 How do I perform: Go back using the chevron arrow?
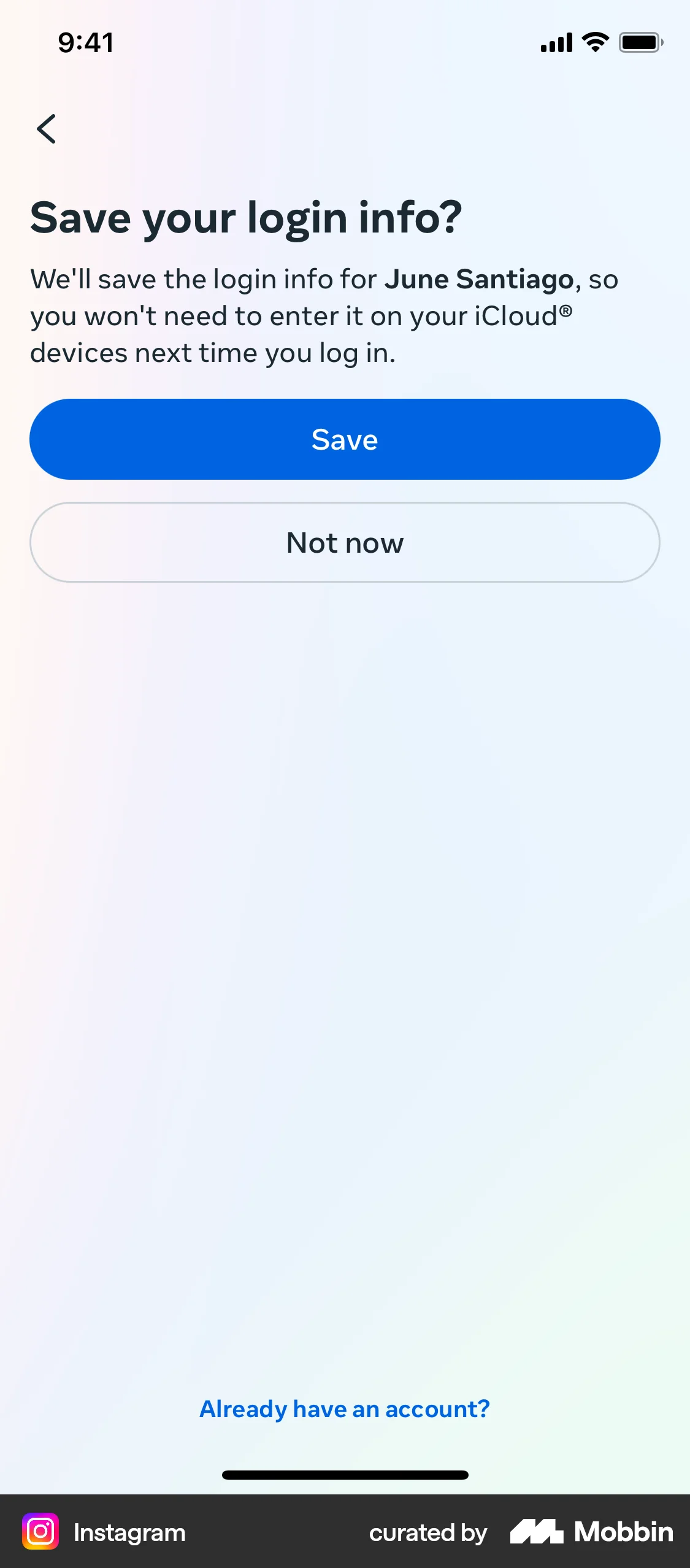[47, 129]
